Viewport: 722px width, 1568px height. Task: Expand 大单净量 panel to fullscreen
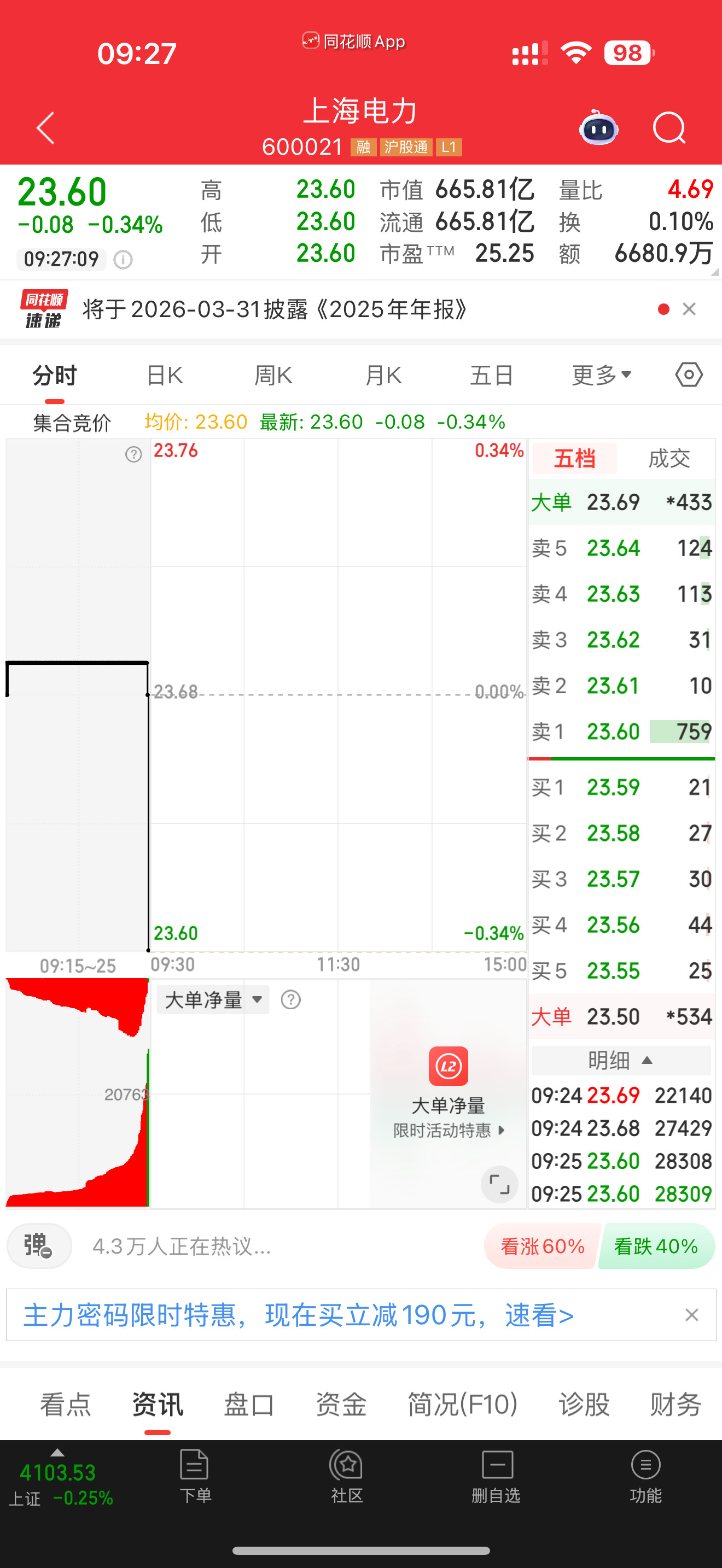click(499, 1185)
